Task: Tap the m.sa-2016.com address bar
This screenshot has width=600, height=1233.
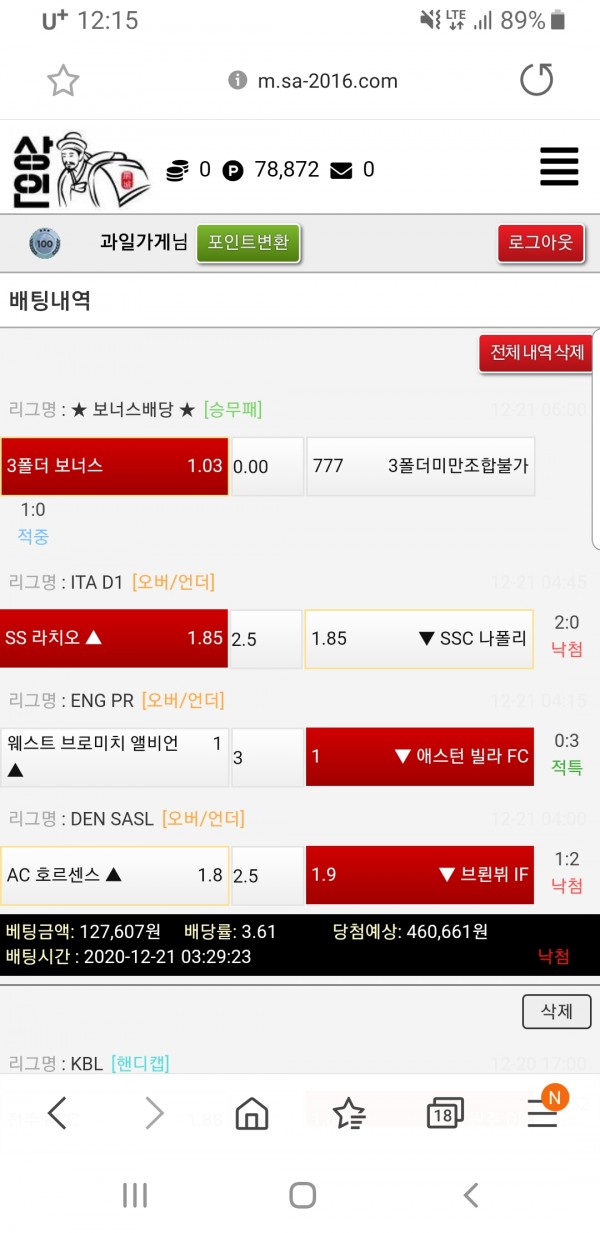Action: [313, 81]
